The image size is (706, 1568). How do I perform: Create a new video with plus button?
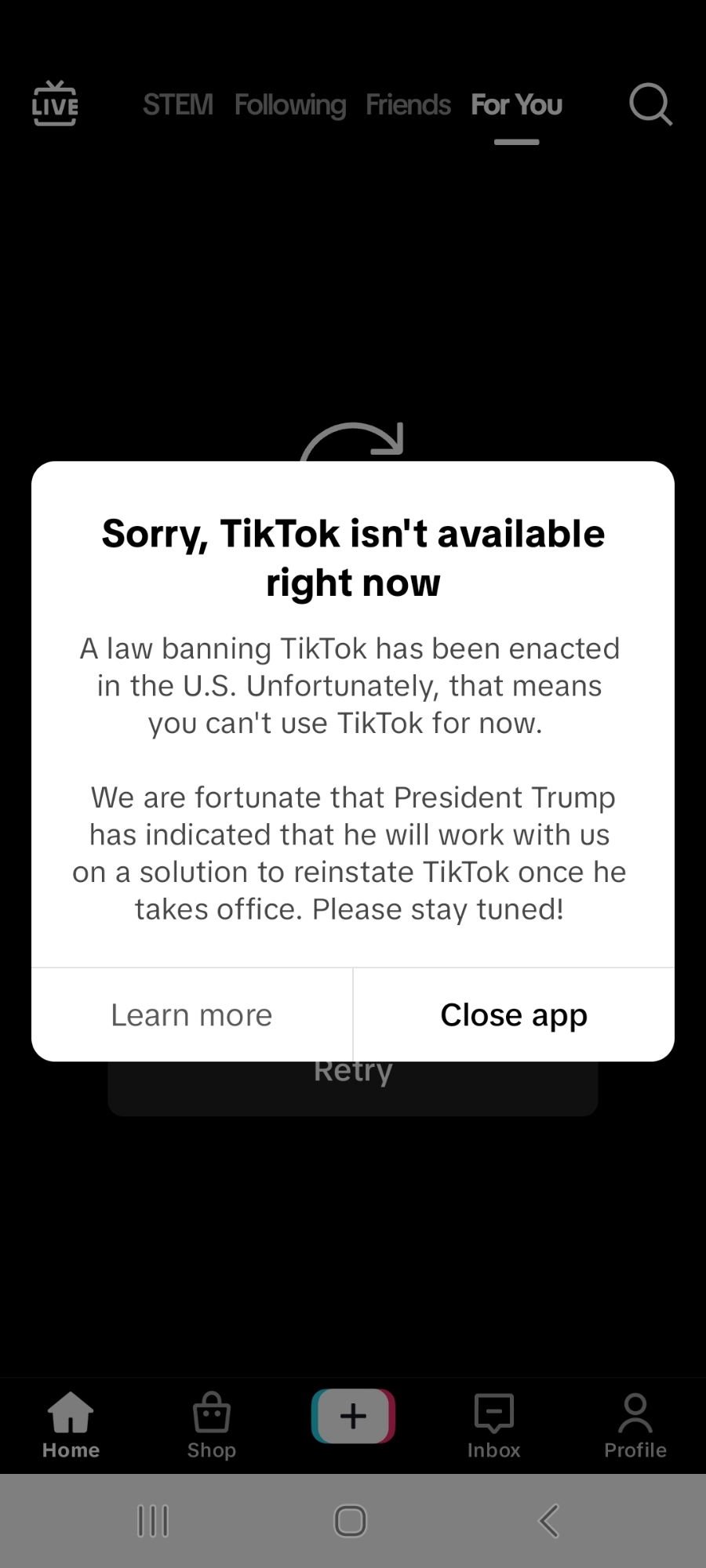pyautogui.click(x=353, y=1416)
